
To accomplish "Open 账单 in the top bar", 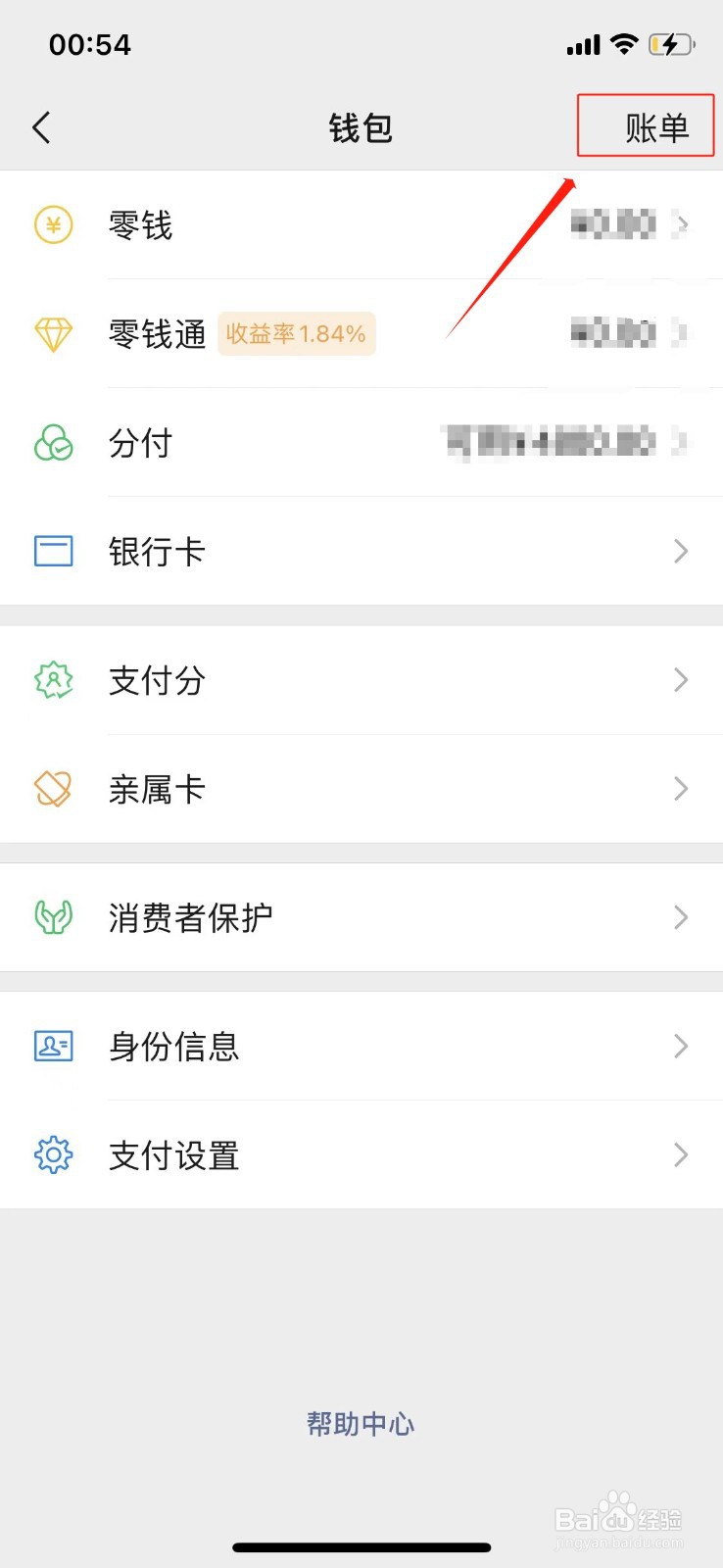I will coord(657,127).
